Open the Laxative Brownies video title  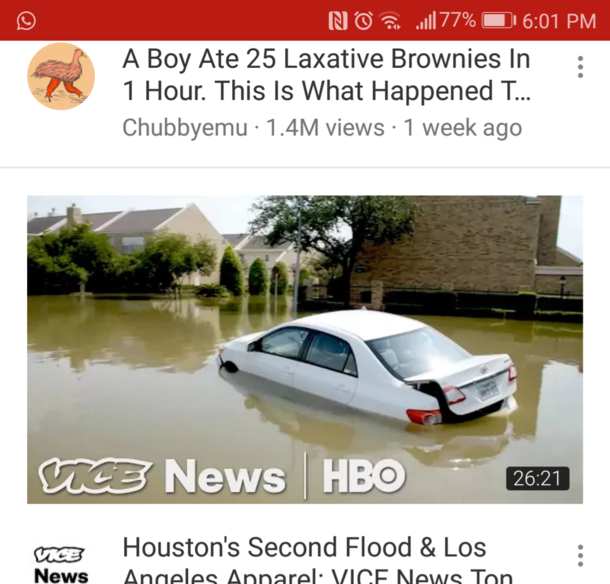pyautogui.click(x=326, y=75)
